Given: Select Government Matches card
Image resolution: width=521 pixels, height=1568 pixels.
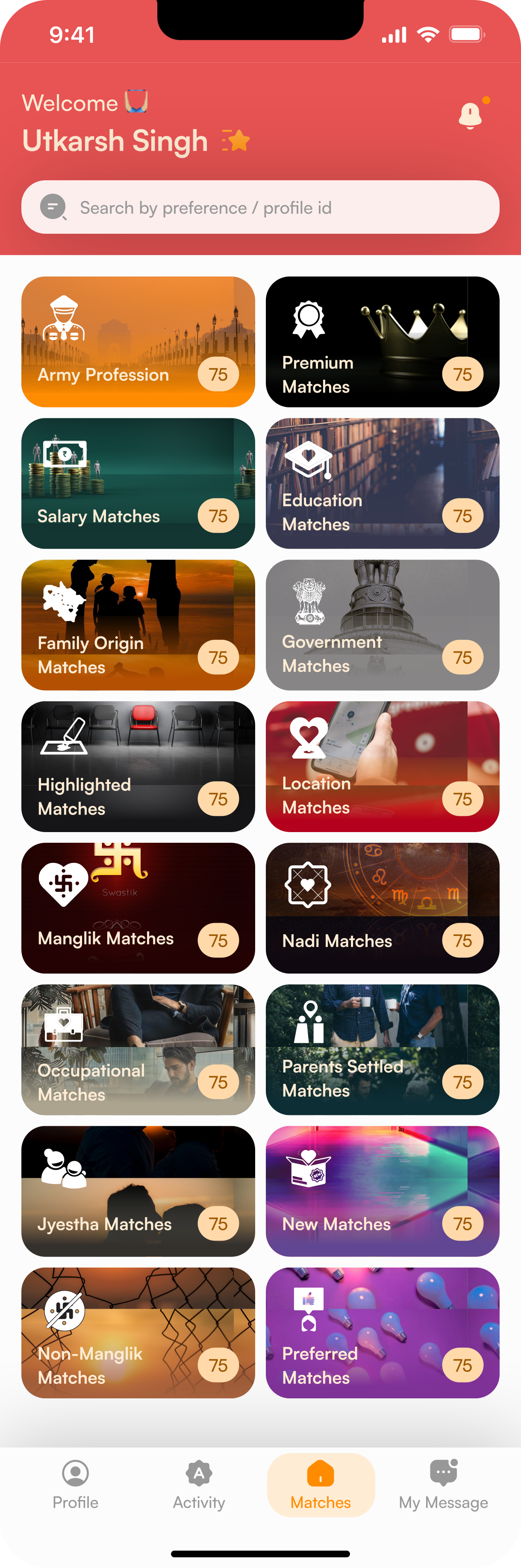Looking at the screenshot, I should [382, 625].
